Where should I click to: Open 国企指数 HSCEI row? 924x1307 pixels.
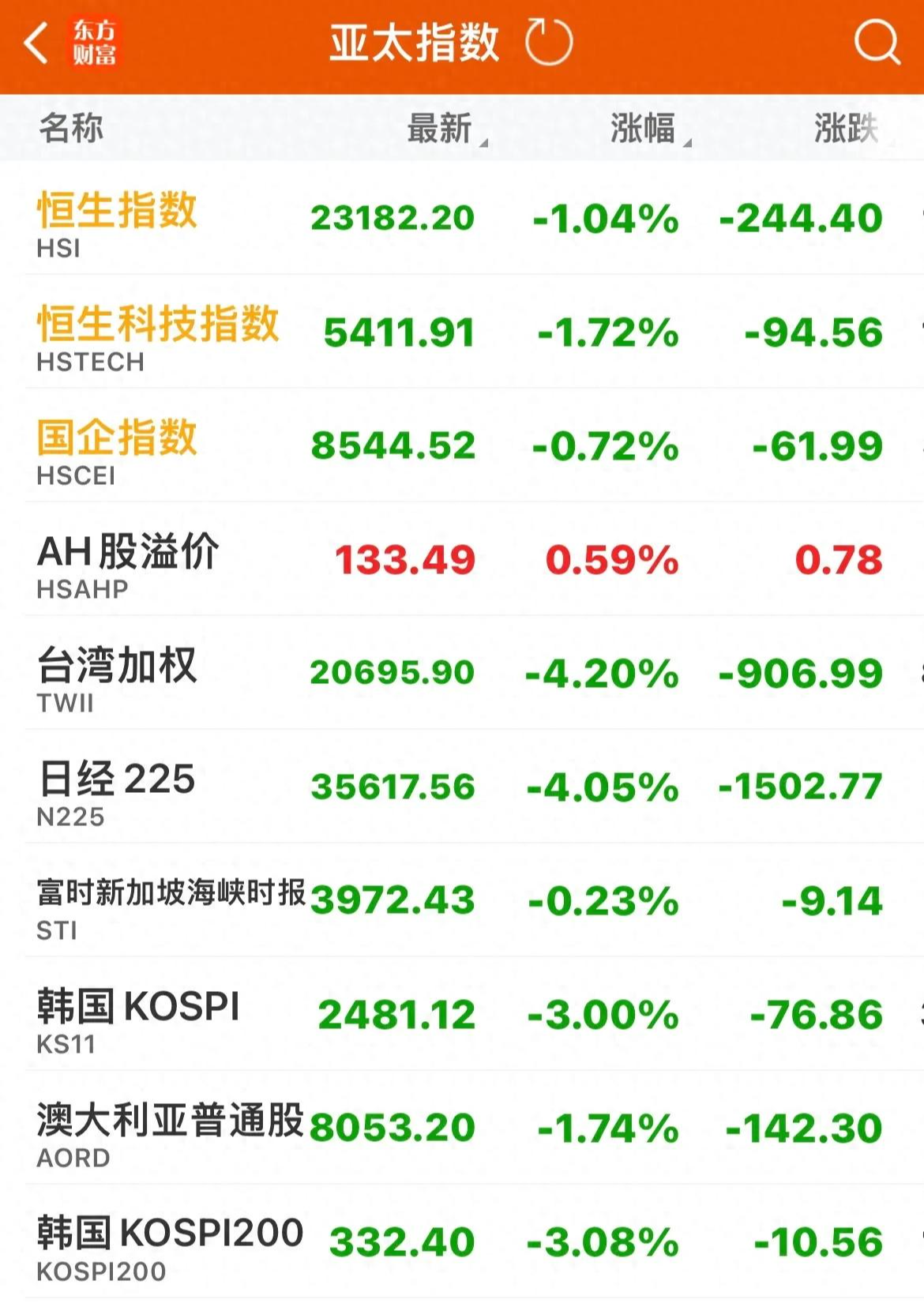pos(462,445)
